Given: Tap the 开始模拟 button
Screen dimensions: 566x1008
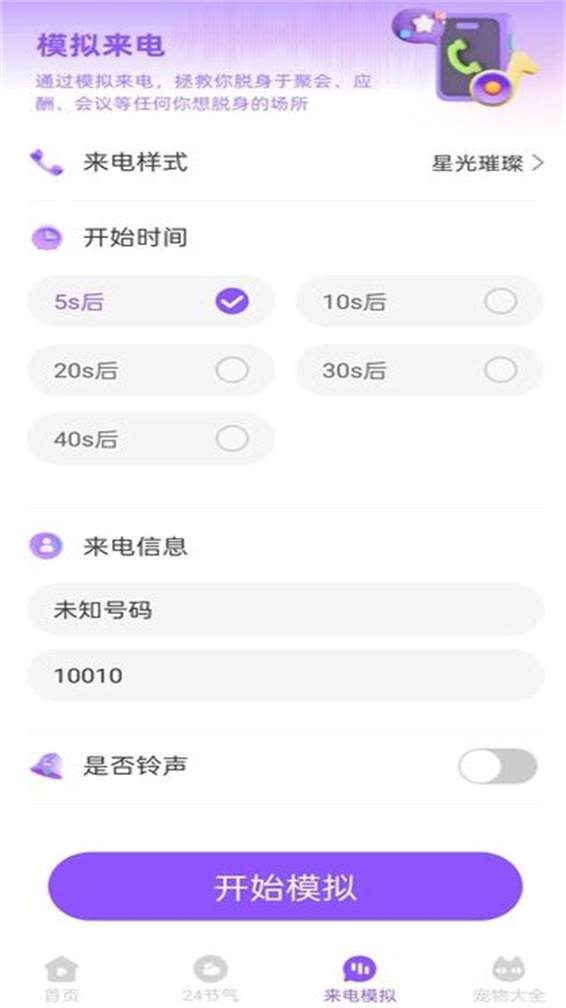Looking at the screenshot, I should point(286,886).
